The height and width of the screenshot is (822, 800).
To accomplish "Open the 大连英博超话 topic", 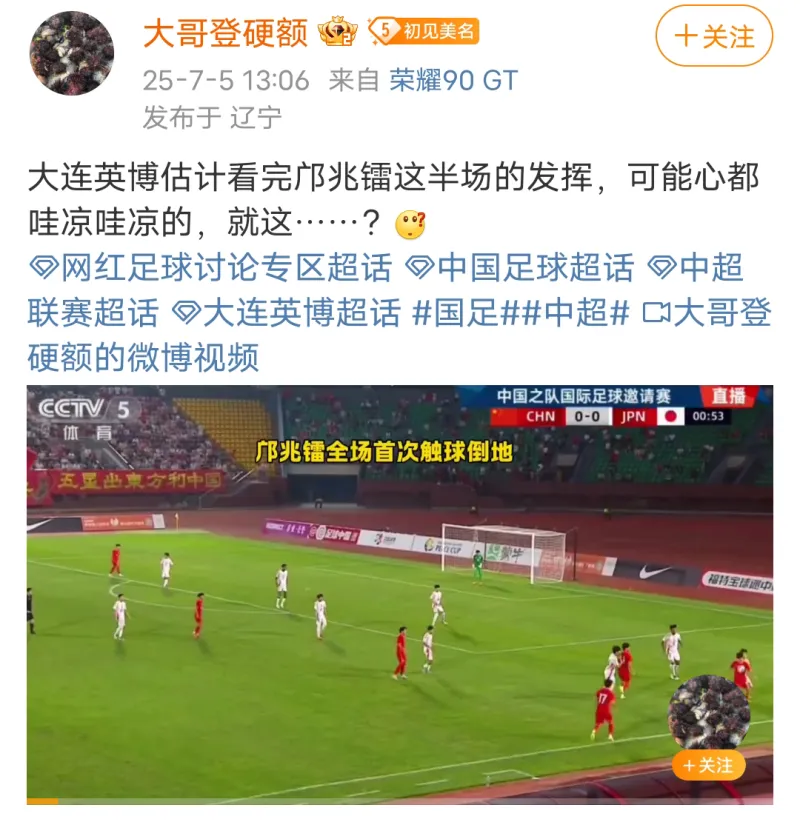I will coord(287,313).
